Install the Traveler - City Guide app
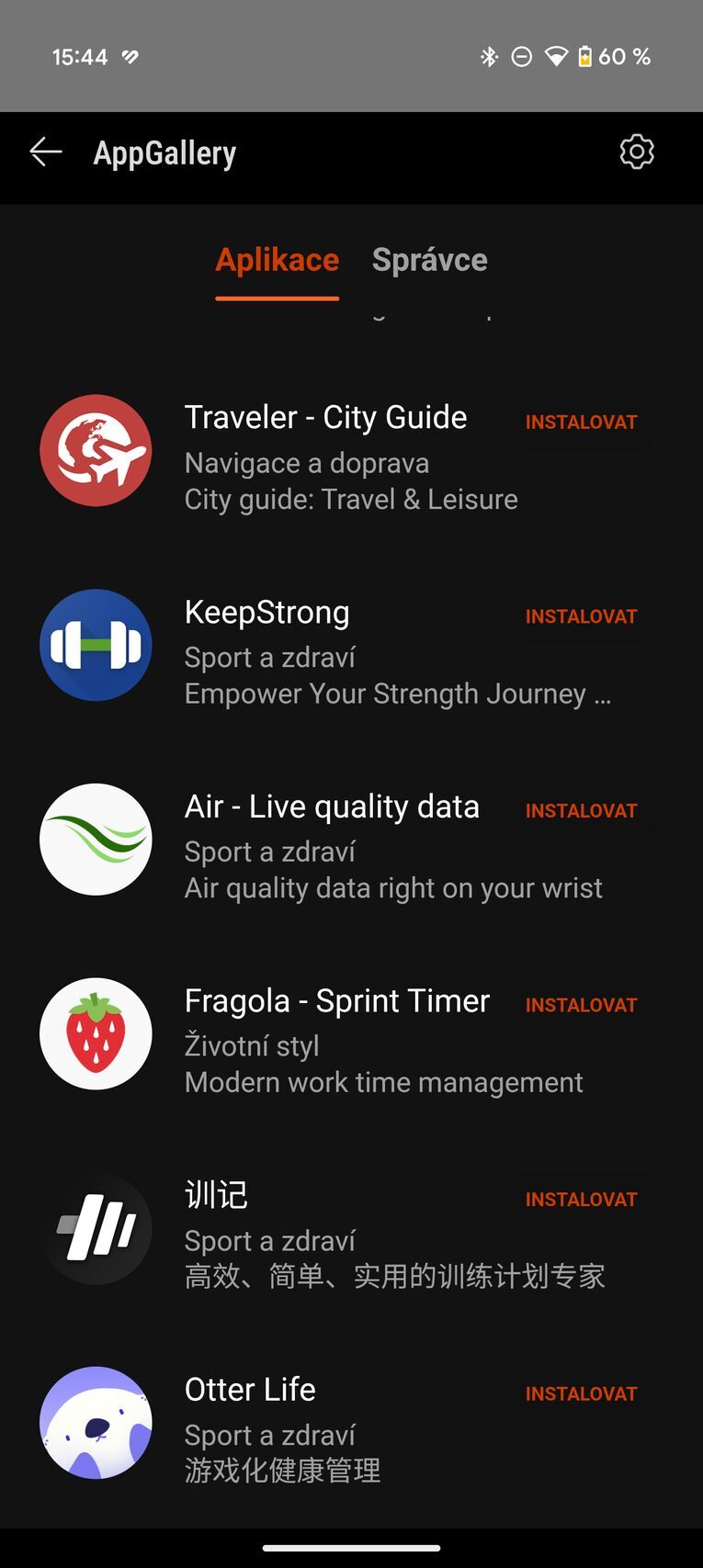Image resolution: width=703 pixels, height=1568 pixels. (581, 422)
